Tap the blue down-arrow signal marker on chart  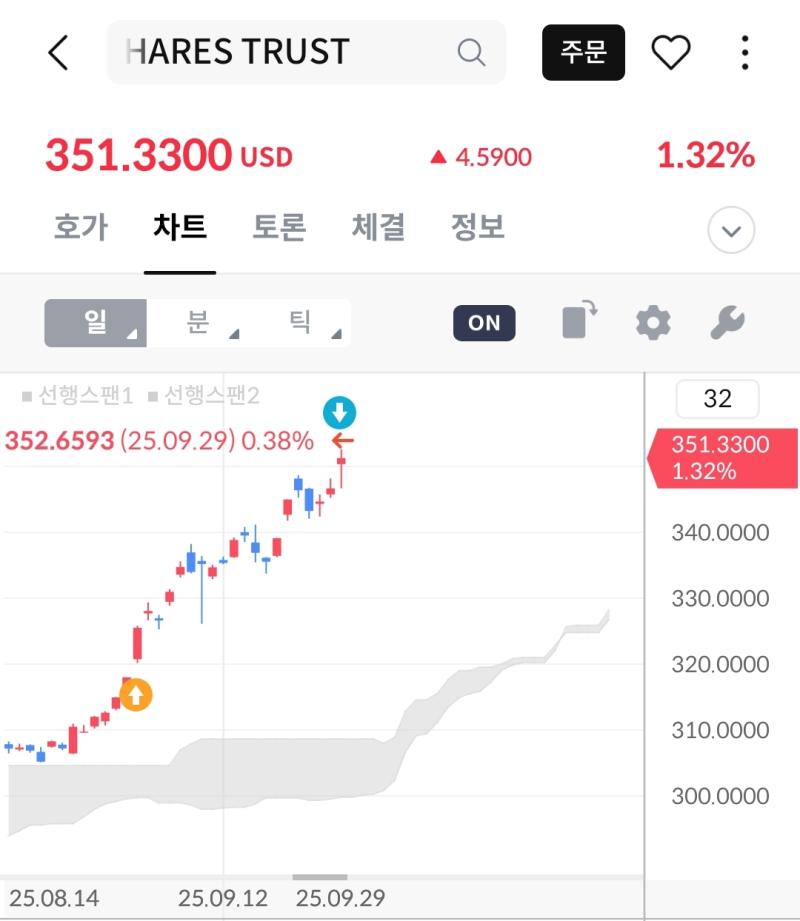340,411
